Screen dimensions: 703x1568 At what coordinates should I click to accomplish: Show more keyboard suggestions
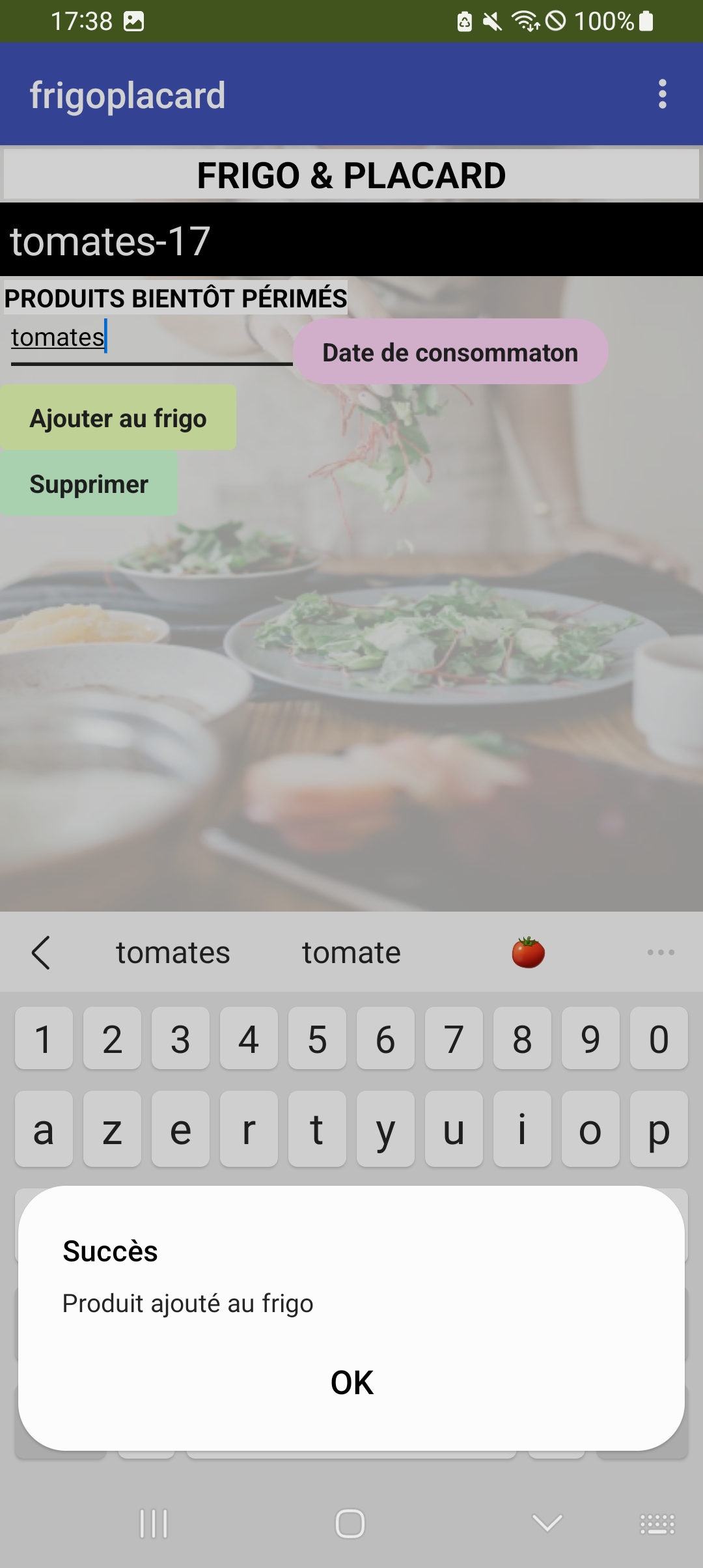660,953
